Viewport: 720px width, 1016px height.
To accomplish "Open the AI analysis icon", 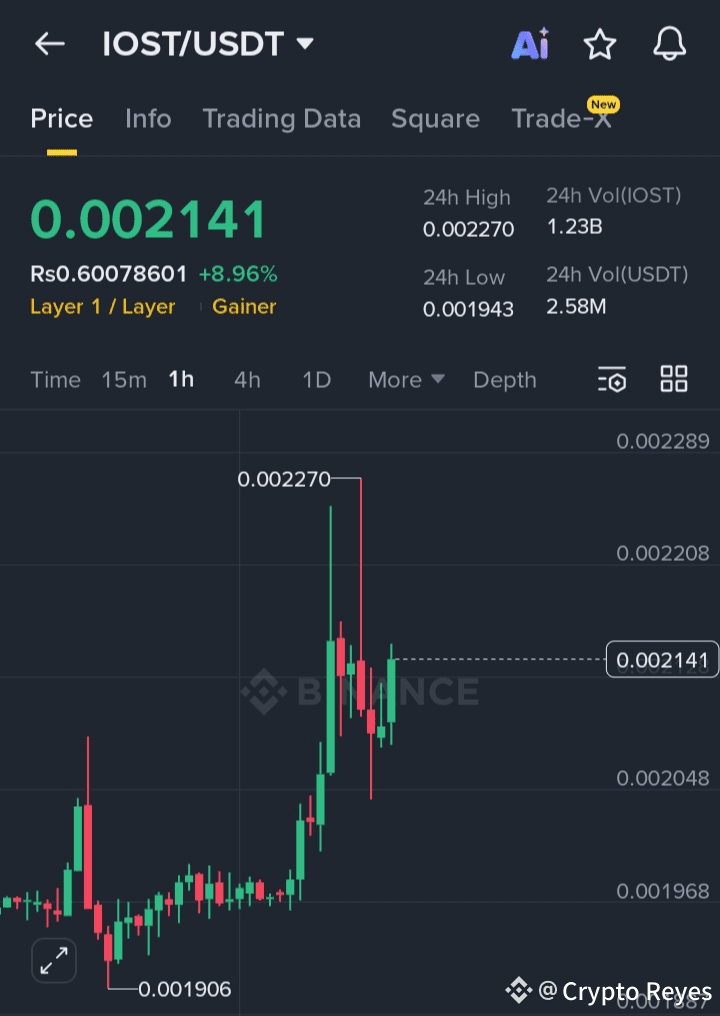I will point(531,44).
